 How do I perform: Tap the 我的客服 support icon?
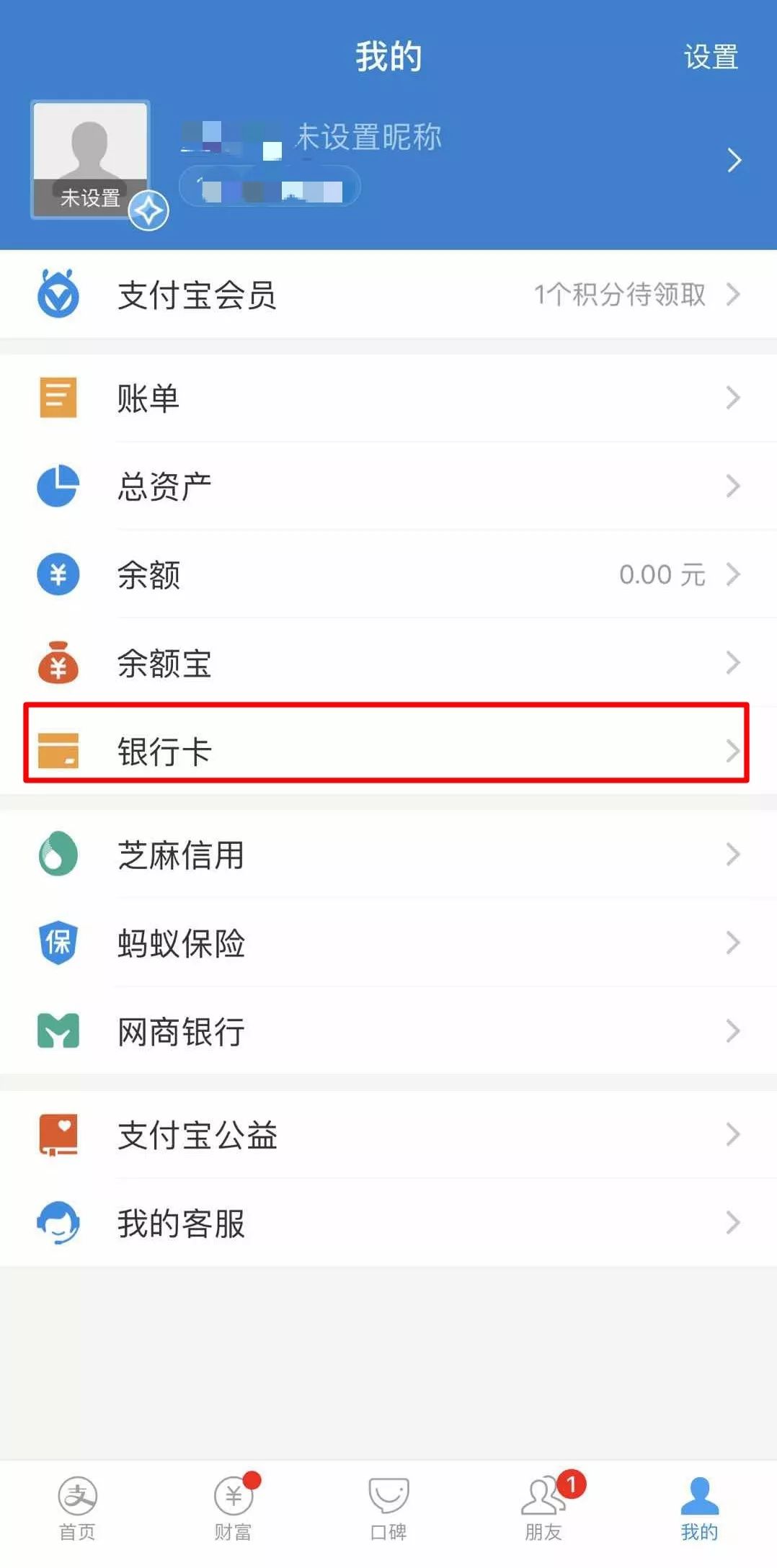58,1222
